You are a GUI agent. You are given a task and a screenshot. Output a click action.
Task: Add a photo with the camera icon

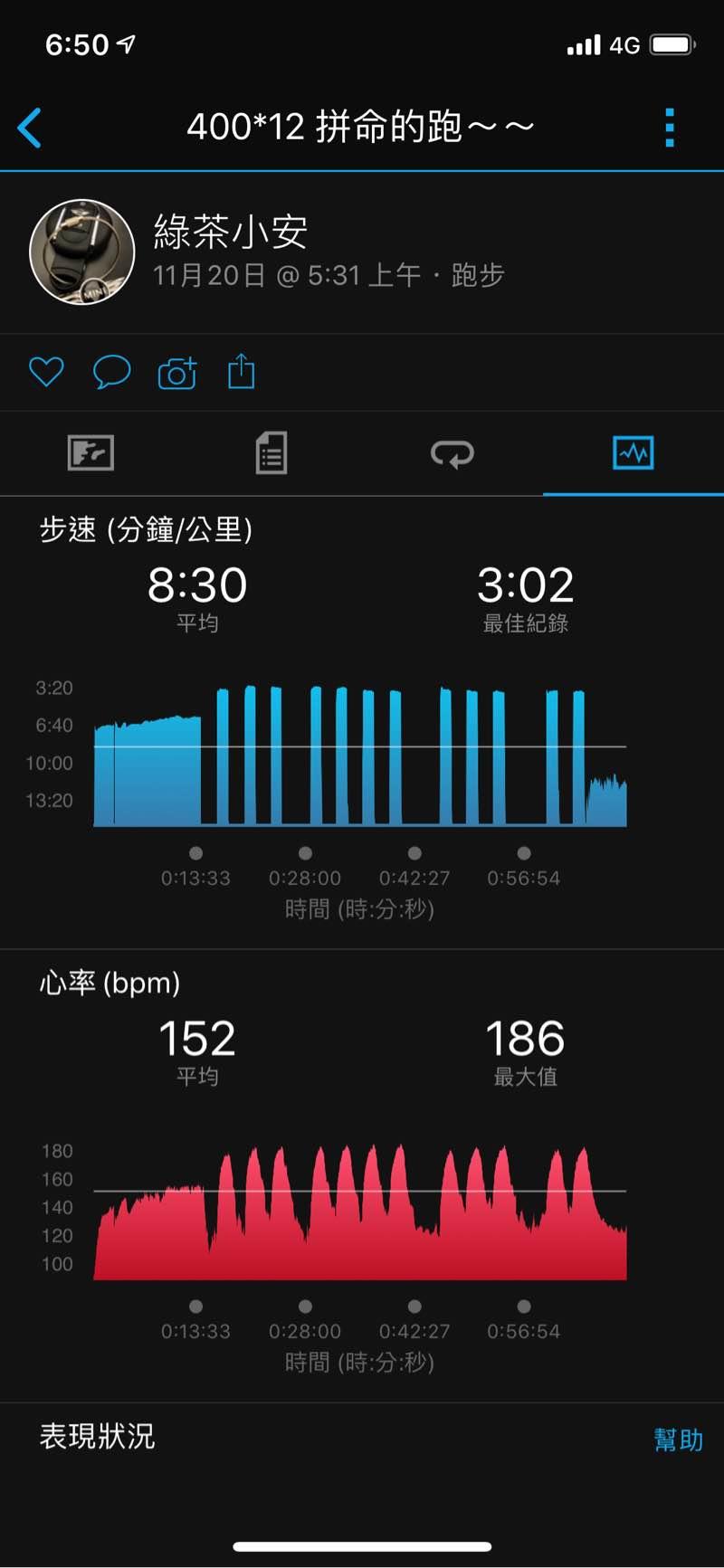click(x=177, y=372)
